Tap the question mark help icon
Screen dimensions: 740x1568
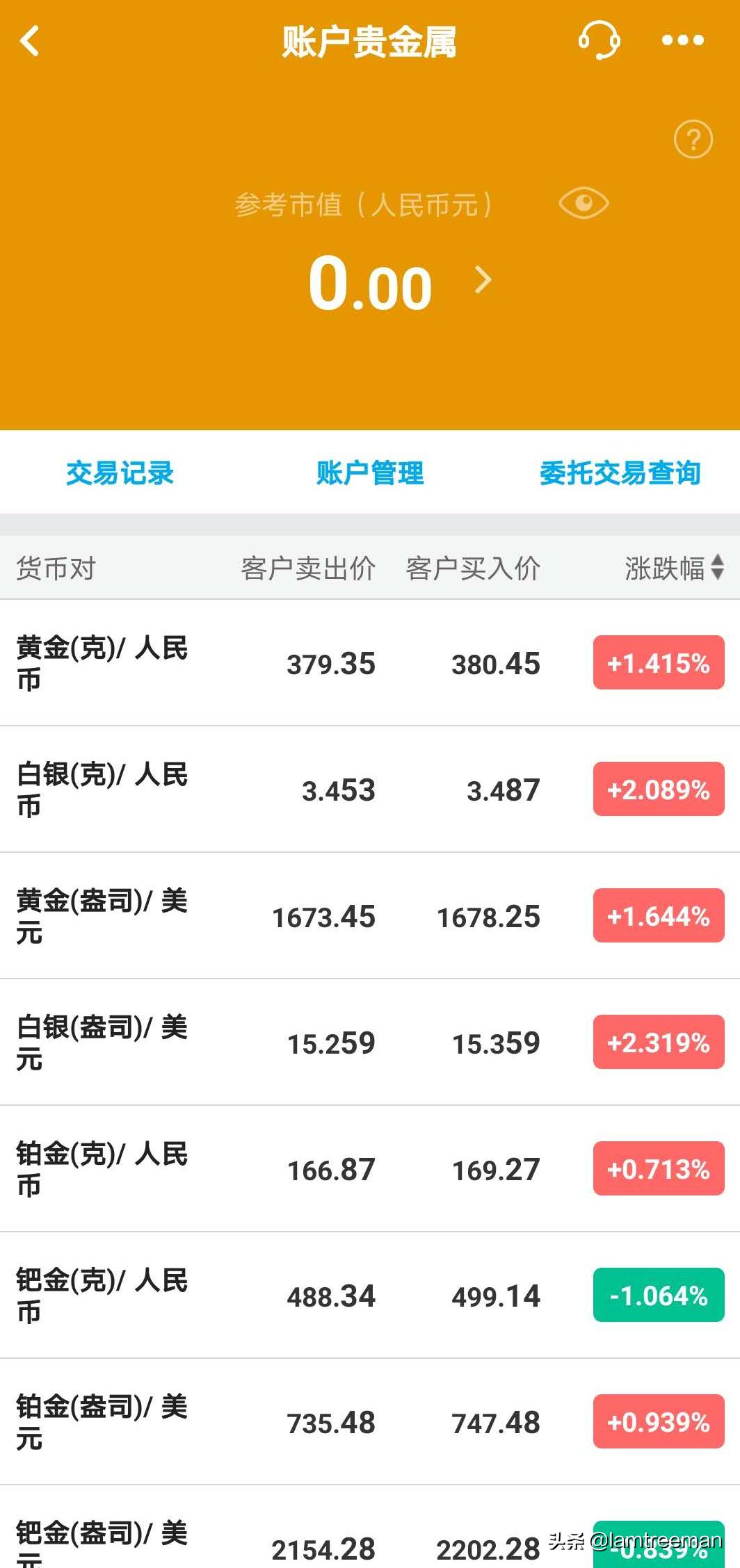tap(693, 138)
